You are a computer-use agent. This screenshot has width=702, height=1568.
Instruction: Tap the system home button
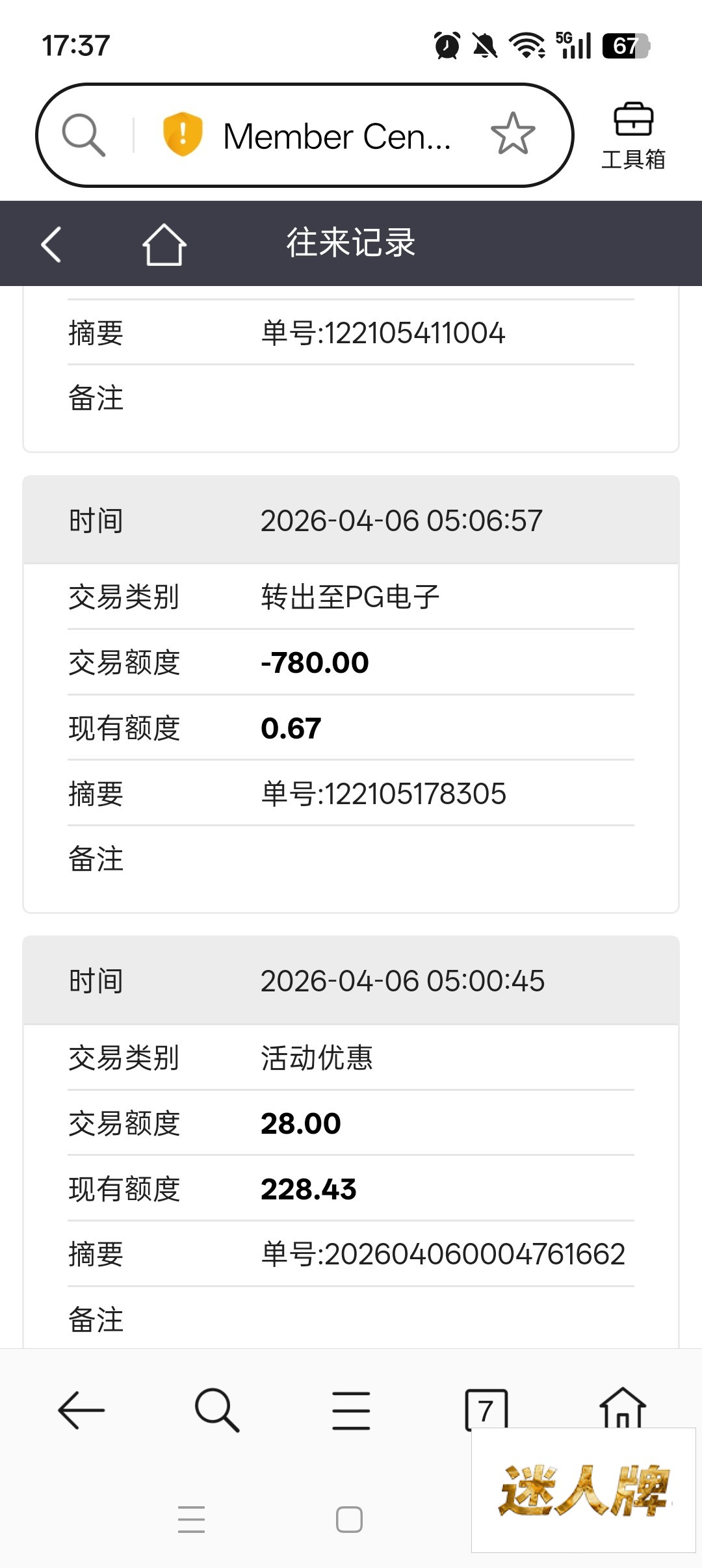pyautogui.click(x=349, y=1520)
